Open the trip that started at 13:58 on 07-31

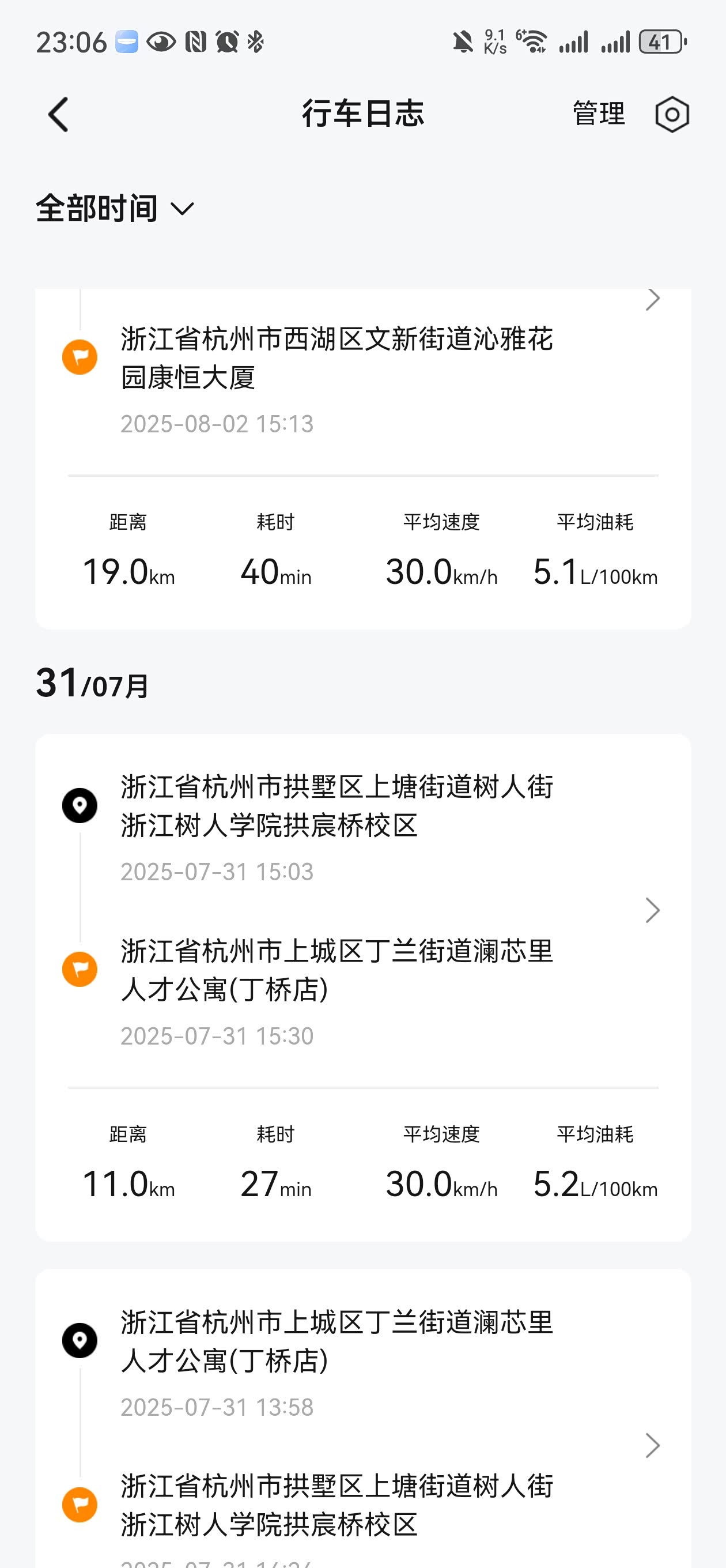[362, 1419]
